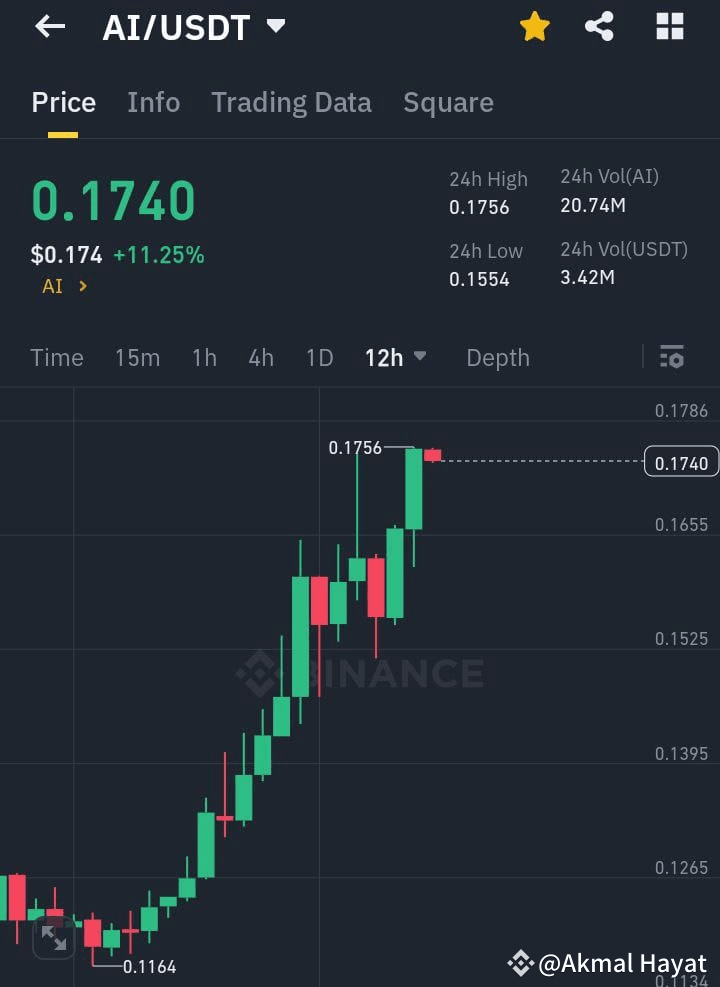Image resolution: width=720 pixels, height=987 pixels.
Task: Switch chart to the 1D timeframe
Action: [x=320, y=357]
